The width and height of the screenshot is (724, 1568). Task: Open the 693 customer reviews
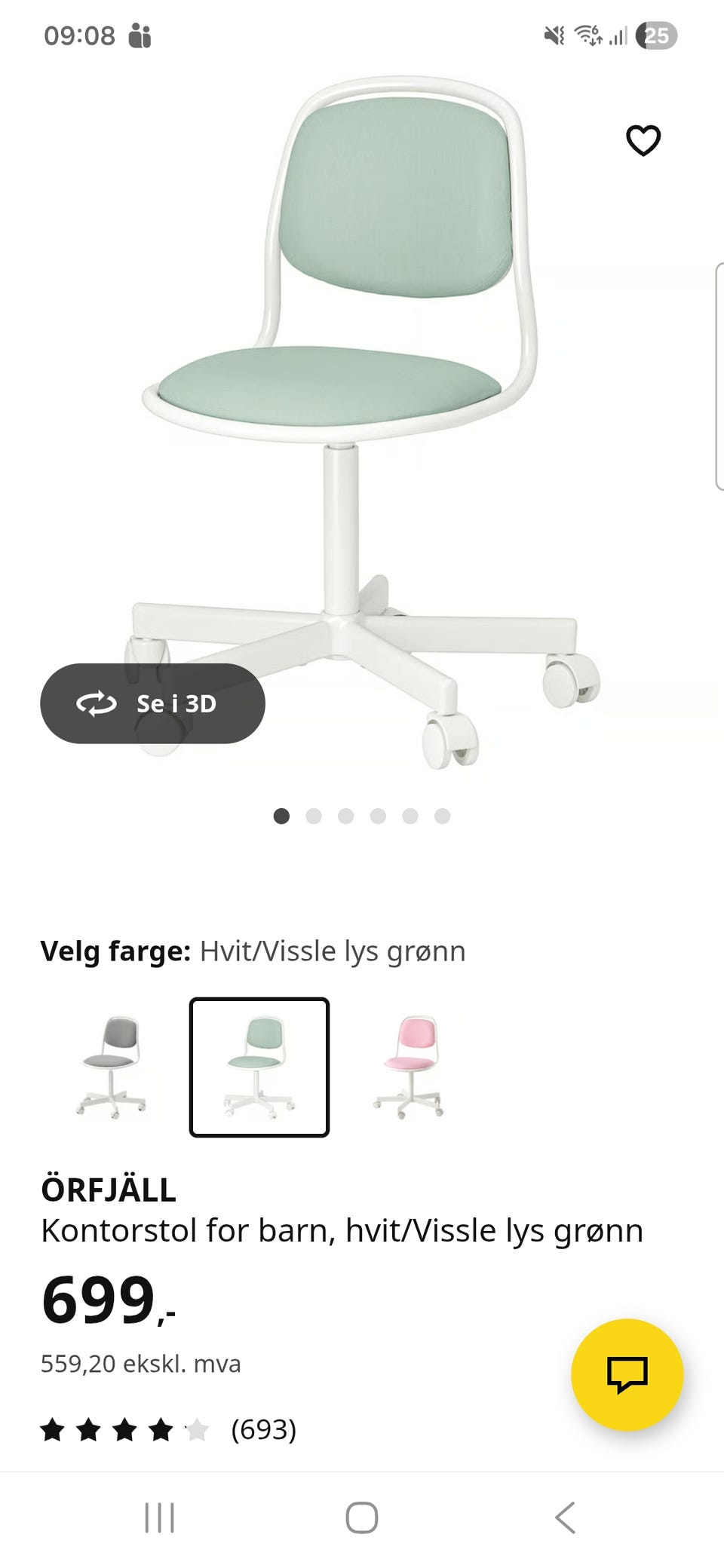263,1429
